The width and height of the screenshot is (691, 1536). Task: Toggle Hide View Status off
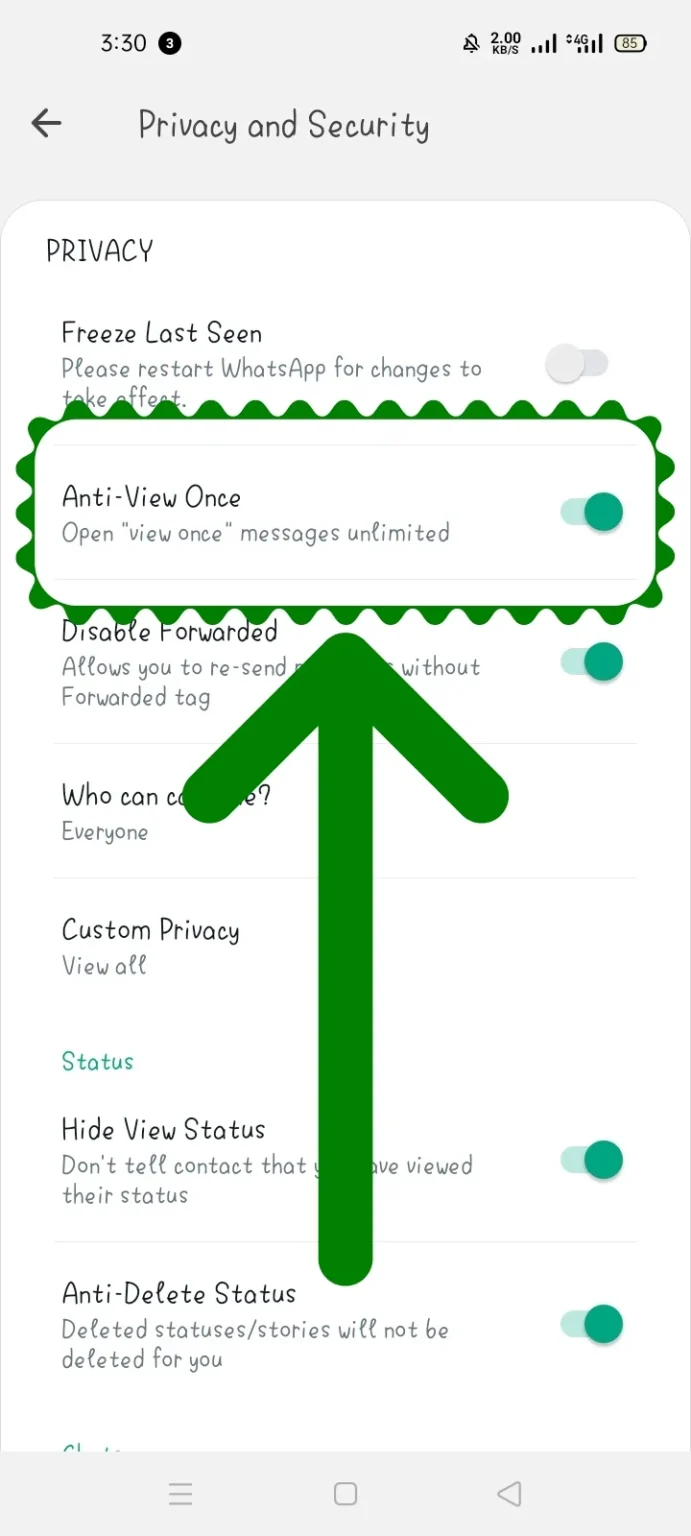click(x=592, y=1160)
